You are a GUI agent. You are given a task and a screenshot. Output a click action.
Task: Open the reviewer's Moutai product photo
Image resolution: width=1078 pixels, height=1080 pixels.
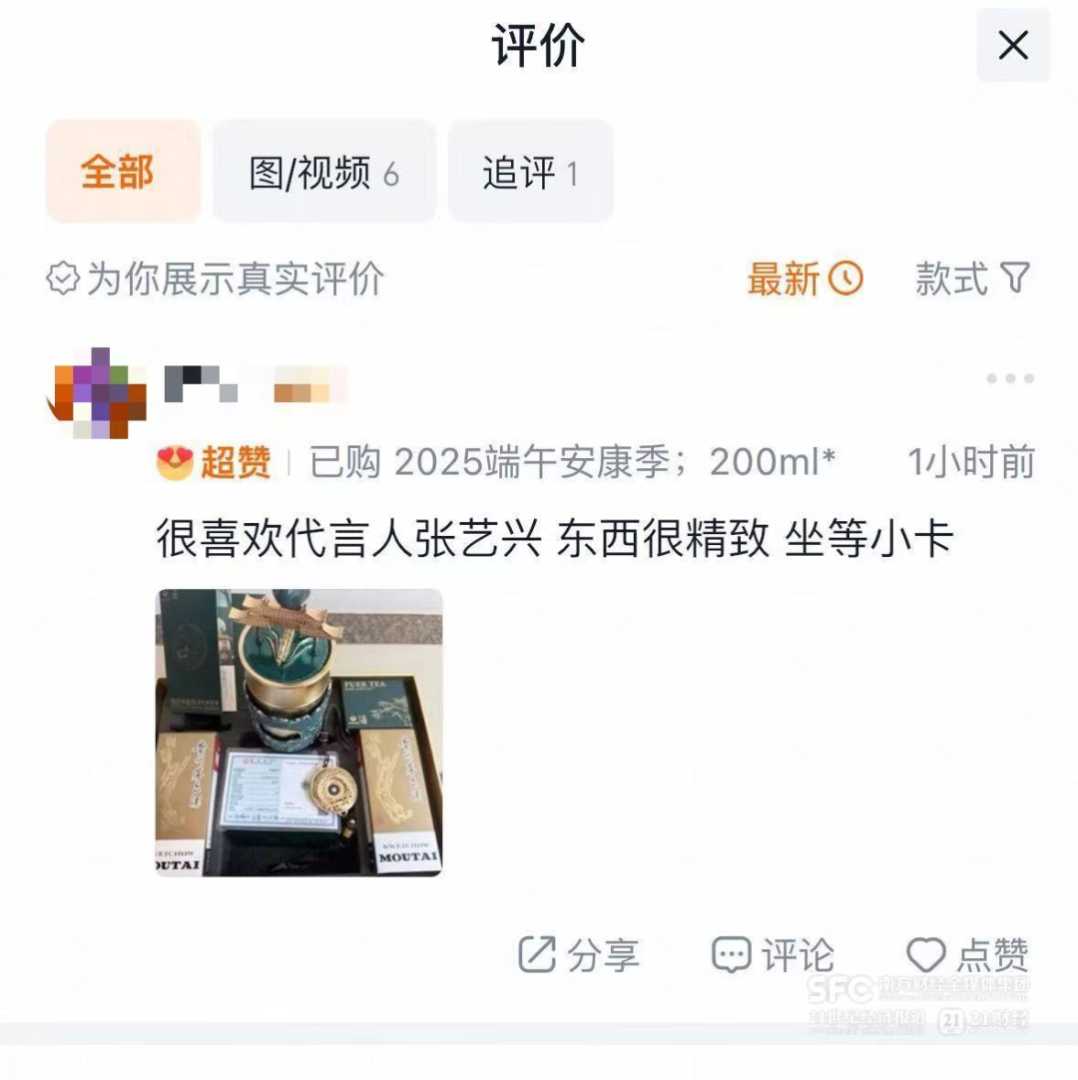coord(299,732)
